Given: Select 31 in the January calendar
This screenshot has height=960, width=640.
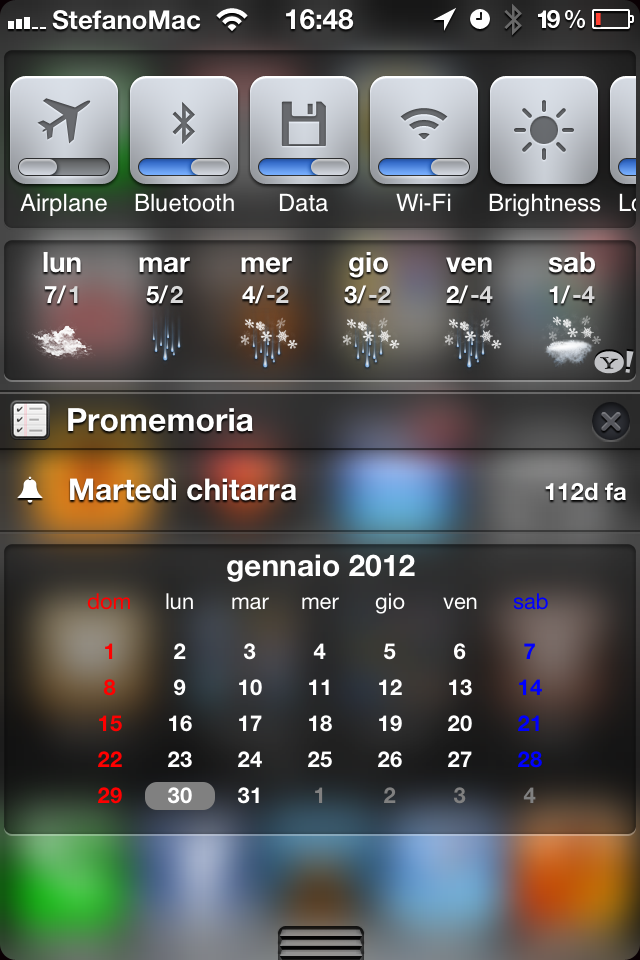Looking at the screenshot, I should [250, 796].
